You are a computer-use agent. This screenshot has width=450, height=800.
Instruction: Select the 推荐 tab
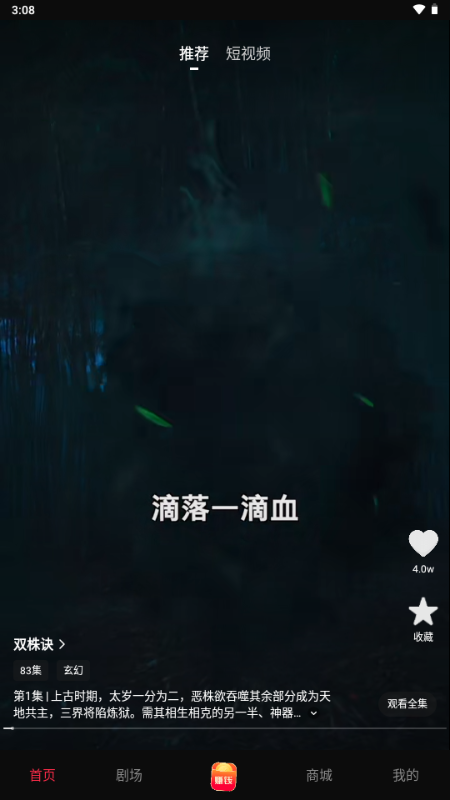click(194, 54)
